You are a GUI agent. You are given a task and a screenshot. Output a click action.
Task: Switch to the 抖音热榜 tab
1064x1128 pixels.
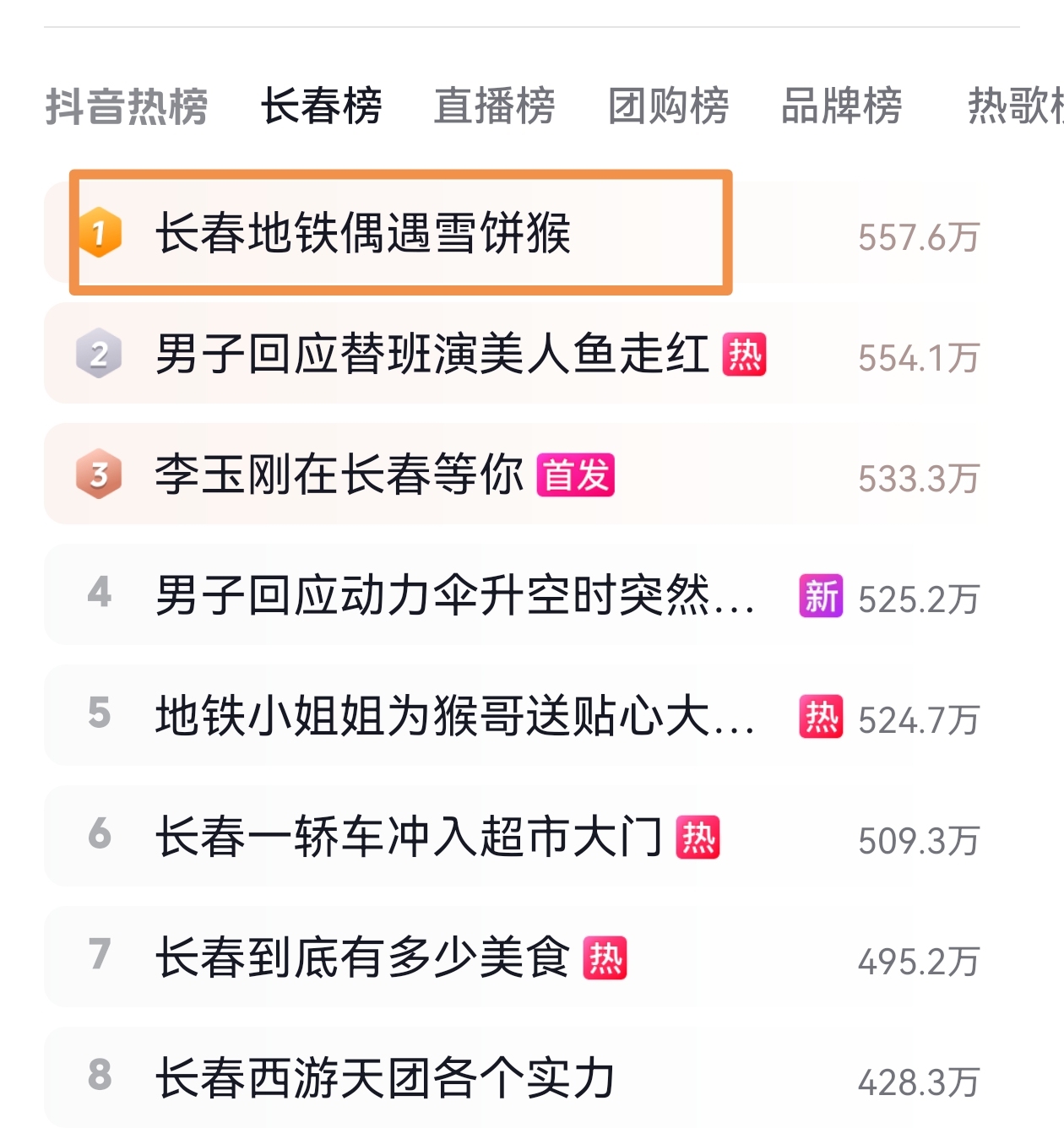pos(127,106)
